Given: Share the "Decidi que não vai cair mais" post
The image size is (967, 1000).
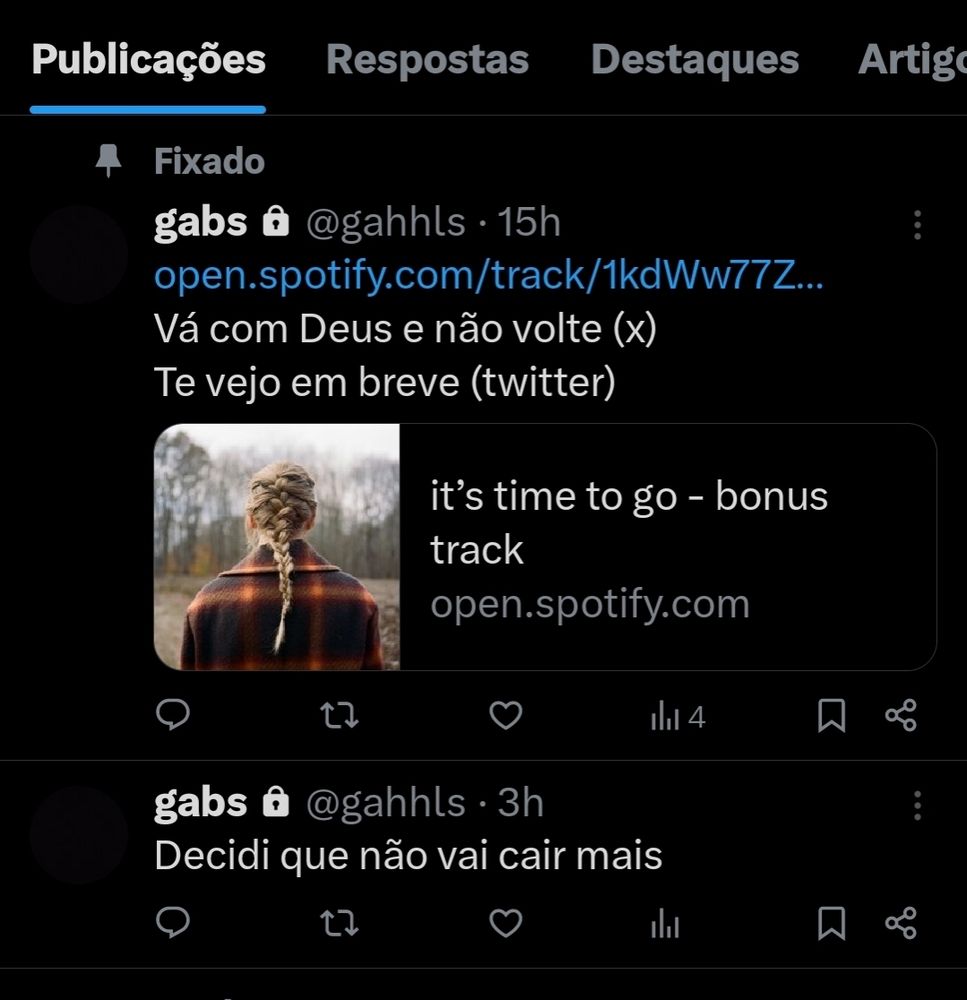Looking at the screenshot, I should [901, 923].
